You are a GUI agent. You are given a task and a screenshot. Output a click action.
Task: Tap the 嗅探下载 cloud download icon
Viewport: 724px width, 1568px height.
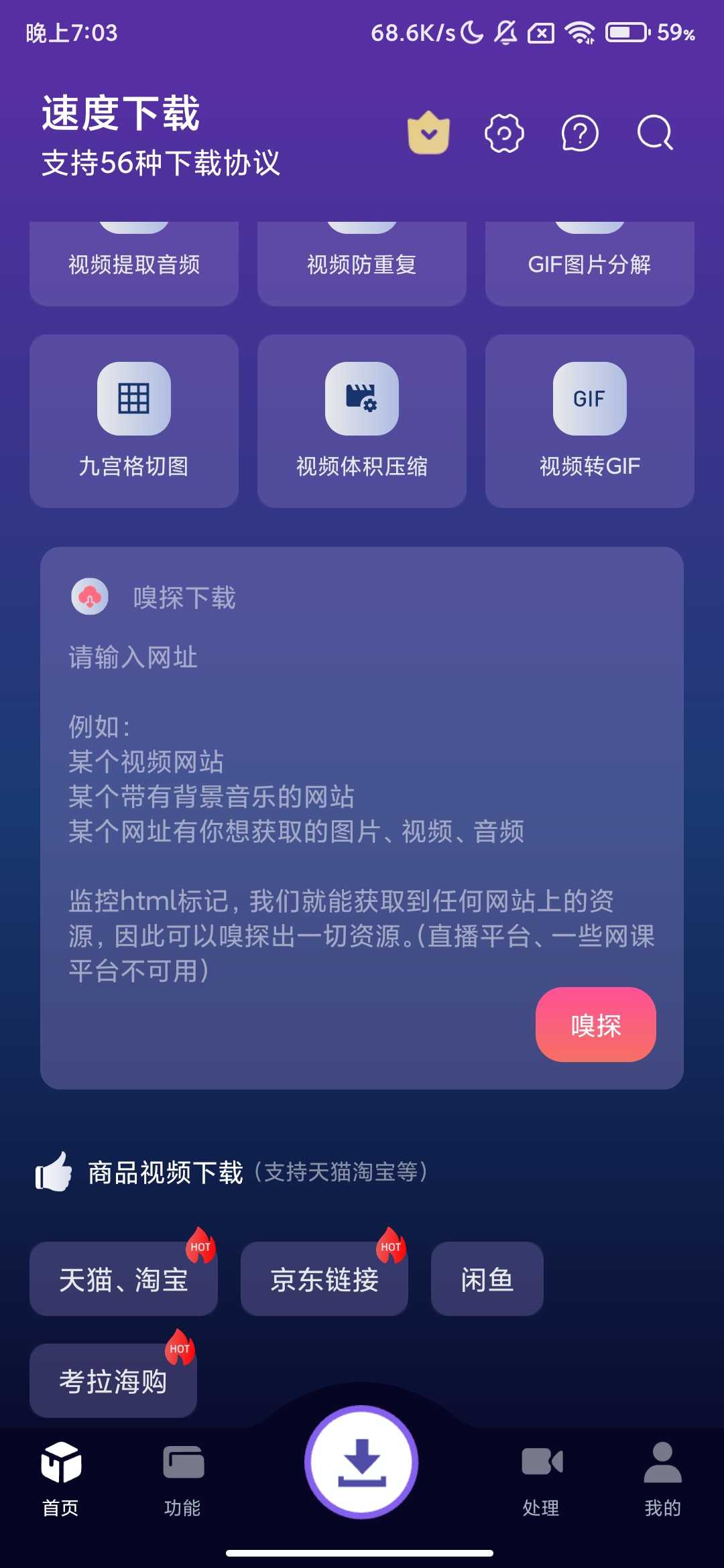(88, 596)
